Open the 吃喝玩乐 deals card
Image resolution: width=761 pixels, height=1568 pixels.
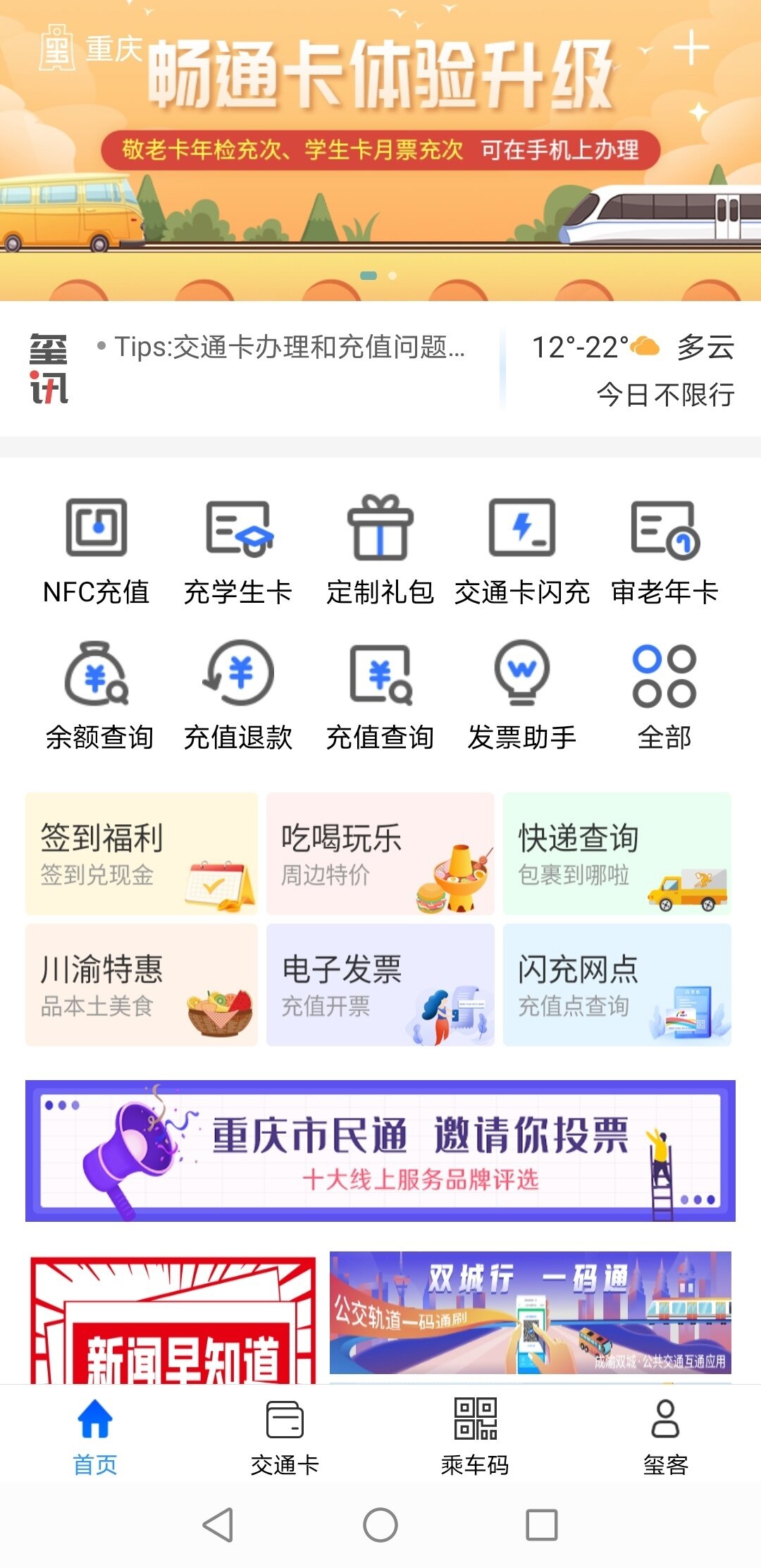(380, 854)
